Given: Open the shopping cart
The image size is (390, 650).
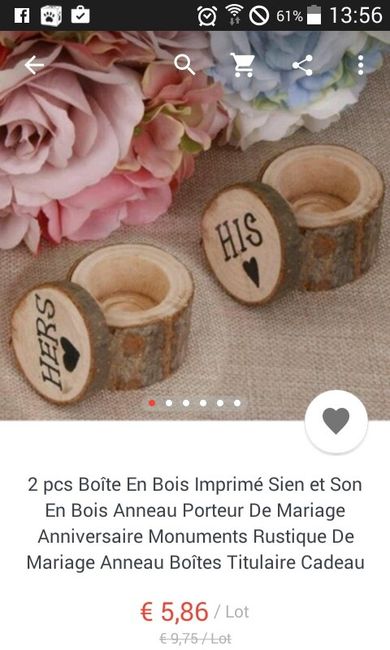Looking at the screenshot, I should pyautogui.click(x=243, y=65).
